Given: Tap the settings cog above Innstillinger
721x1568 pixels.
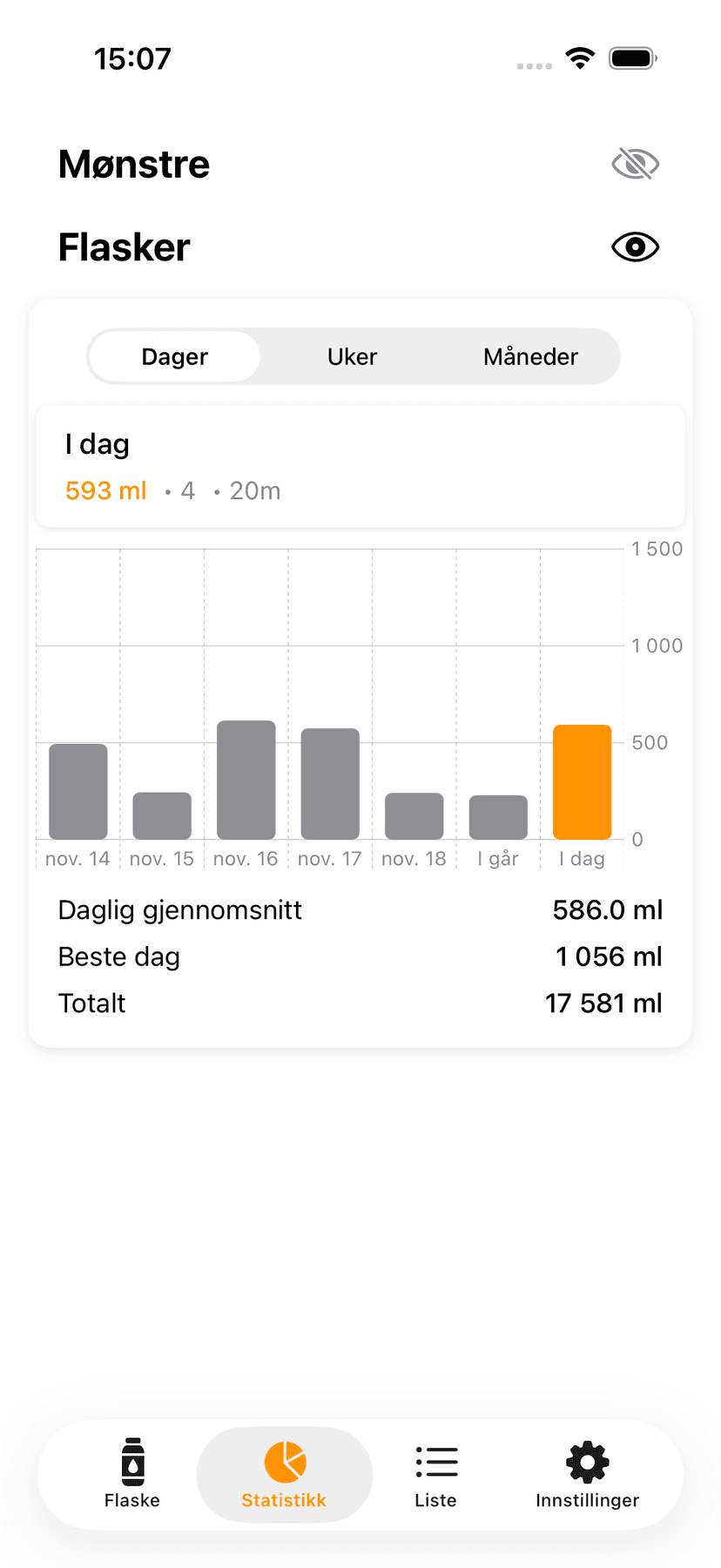Looking at the screenshot, I should [x=586, y=1461].
